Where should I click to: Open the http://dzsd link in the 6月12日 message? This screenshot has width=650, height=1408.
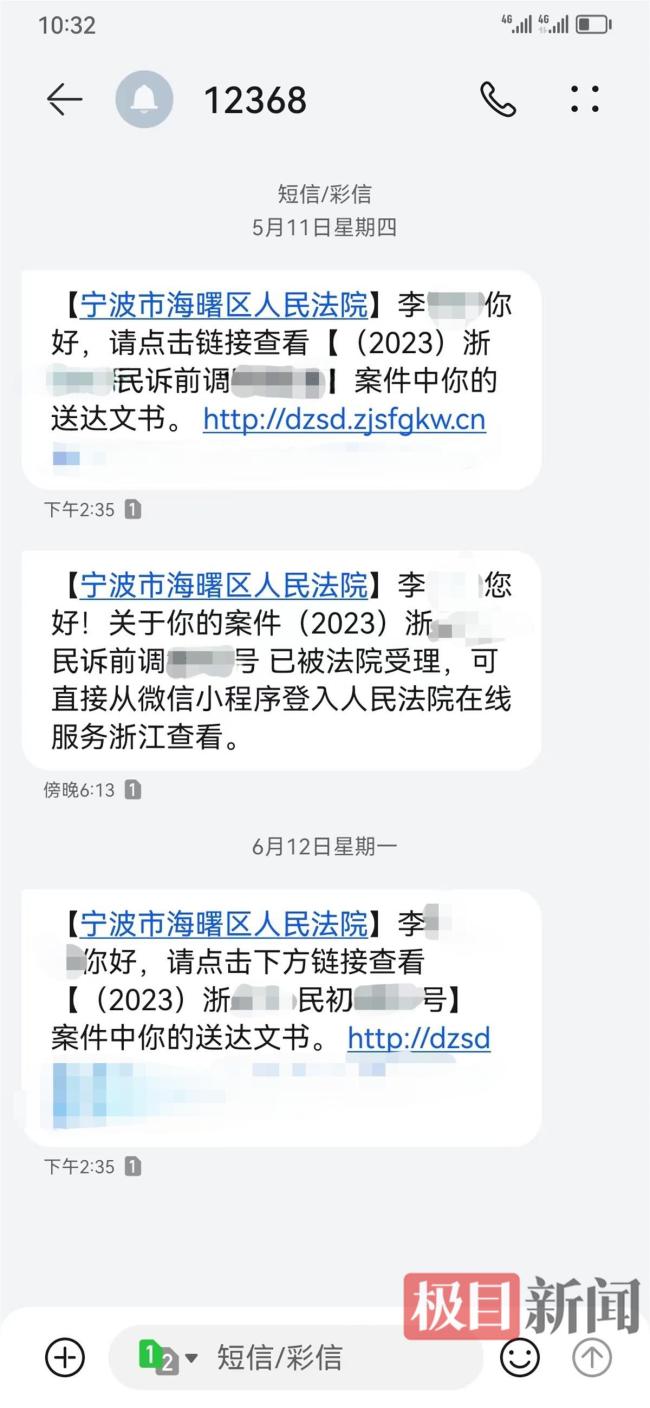pyautogui.click(x=419, y=1038)
